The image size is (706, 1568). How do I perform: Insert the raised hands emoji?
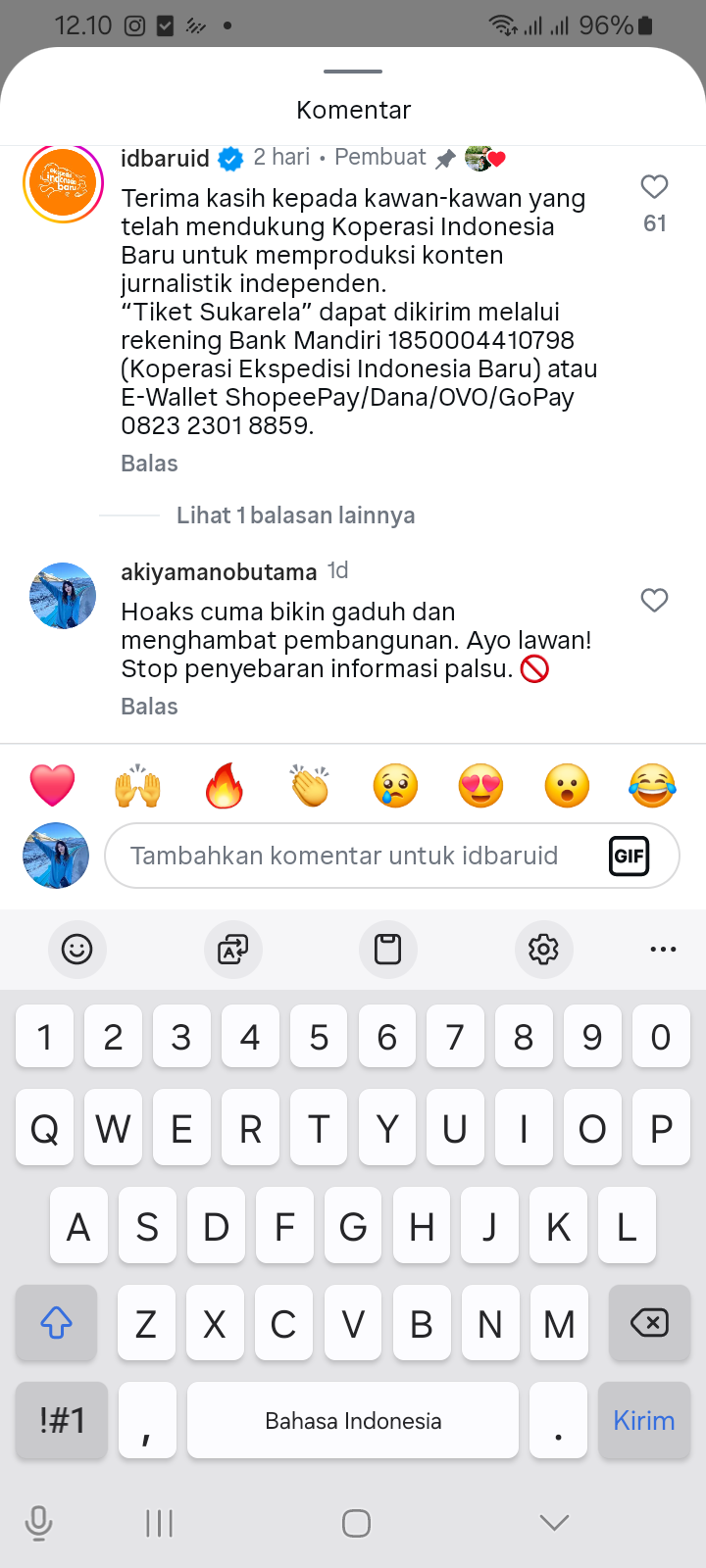pos(138,786)
